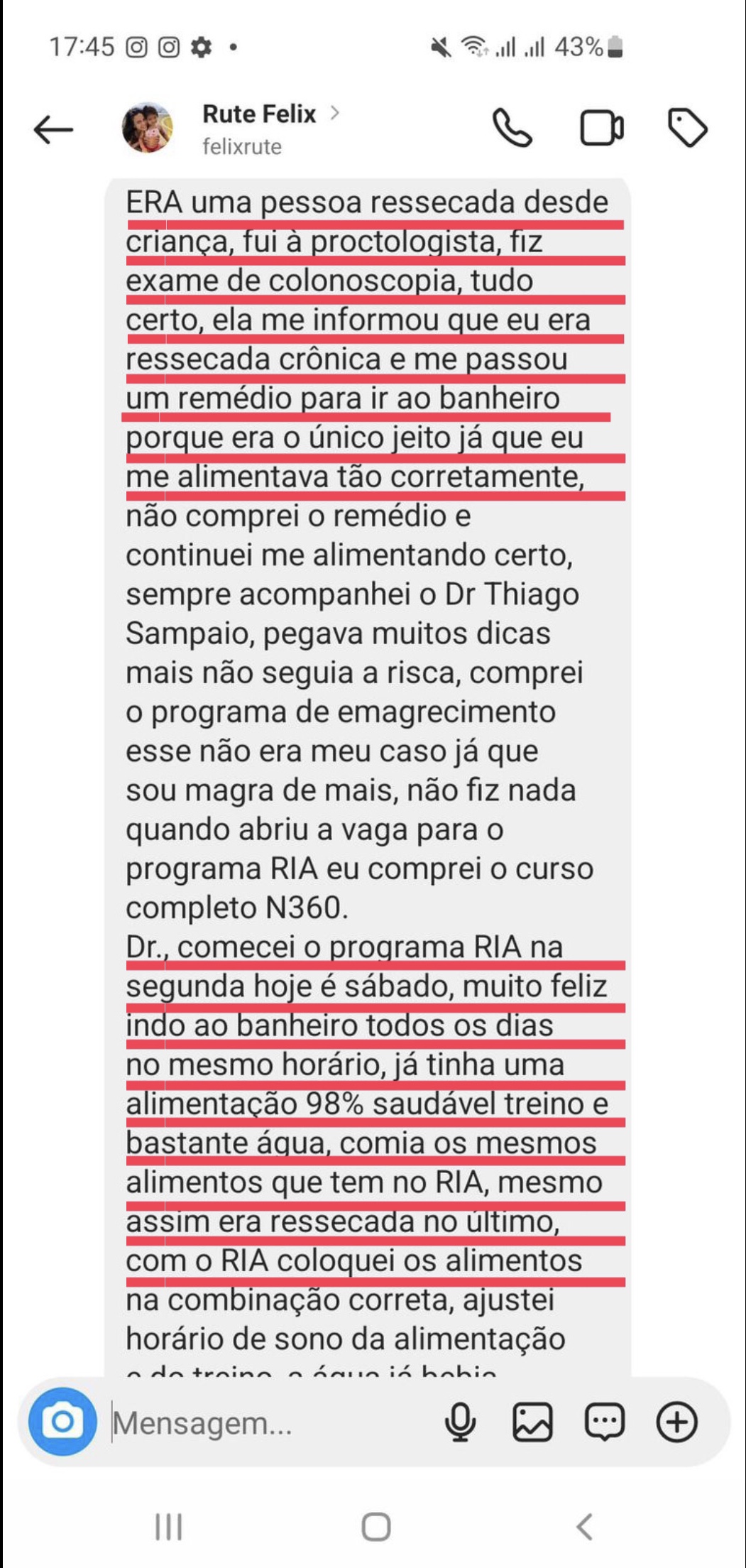
Task: Tap the system home button
Action: 375,1526
